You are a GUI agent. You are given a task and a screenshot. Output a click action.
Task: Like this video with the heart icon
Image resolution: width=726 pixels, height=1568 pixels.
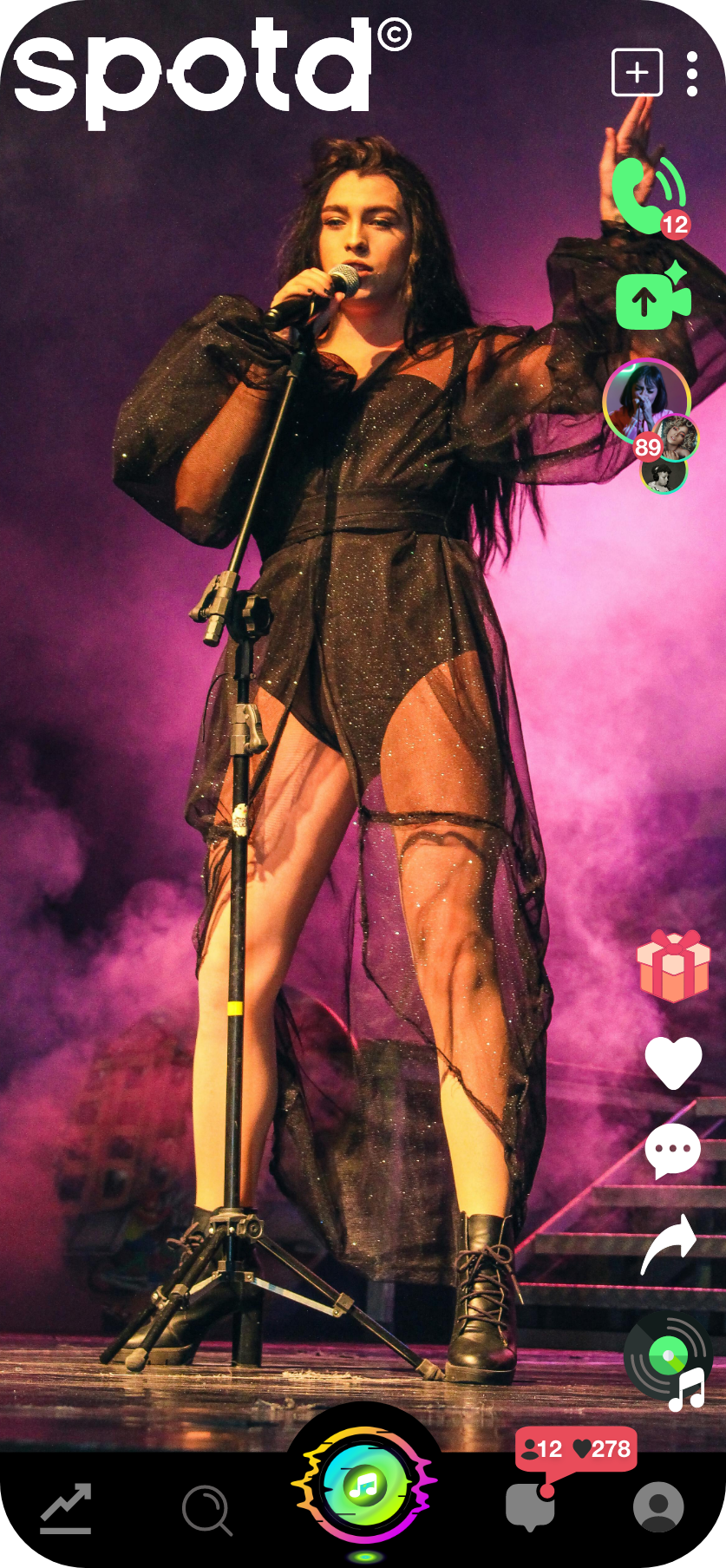coord(673,1062)
